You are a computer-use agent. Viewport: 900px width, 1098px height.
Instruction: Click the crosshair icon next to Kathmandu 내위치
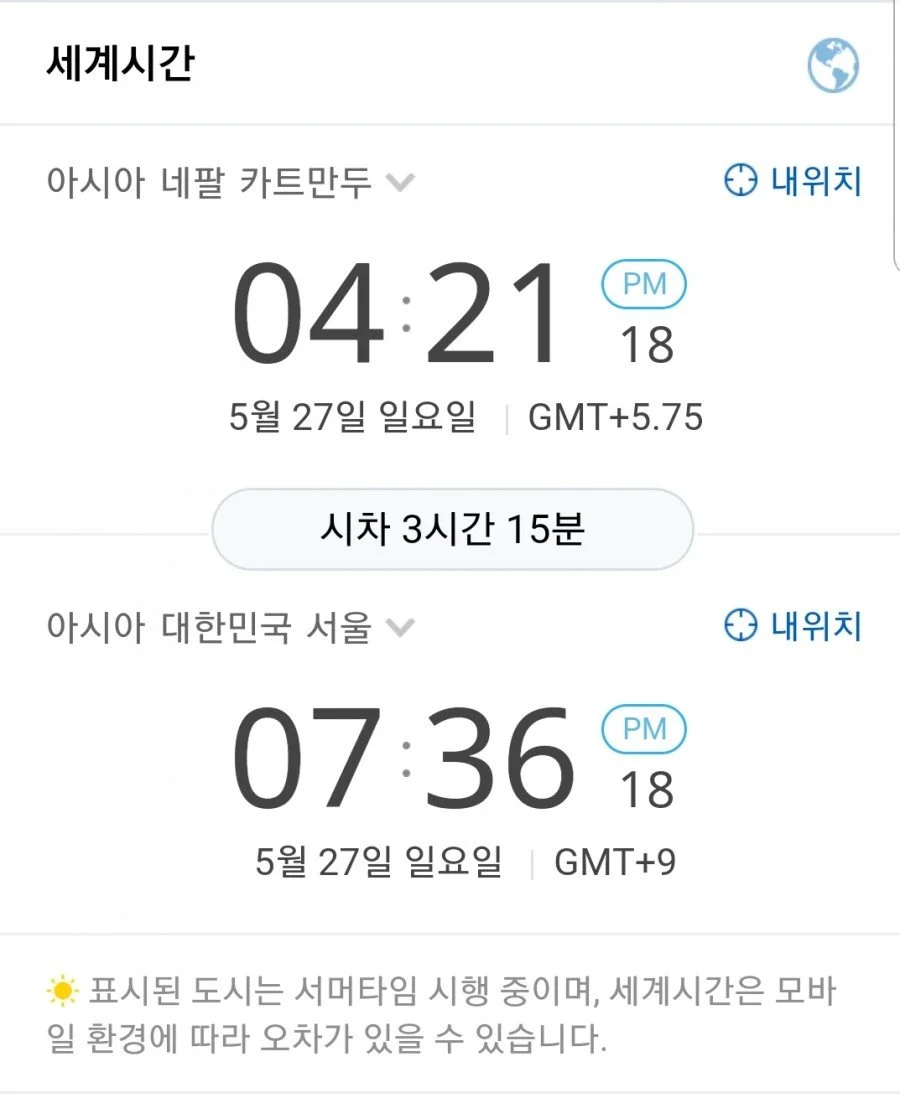741,180
